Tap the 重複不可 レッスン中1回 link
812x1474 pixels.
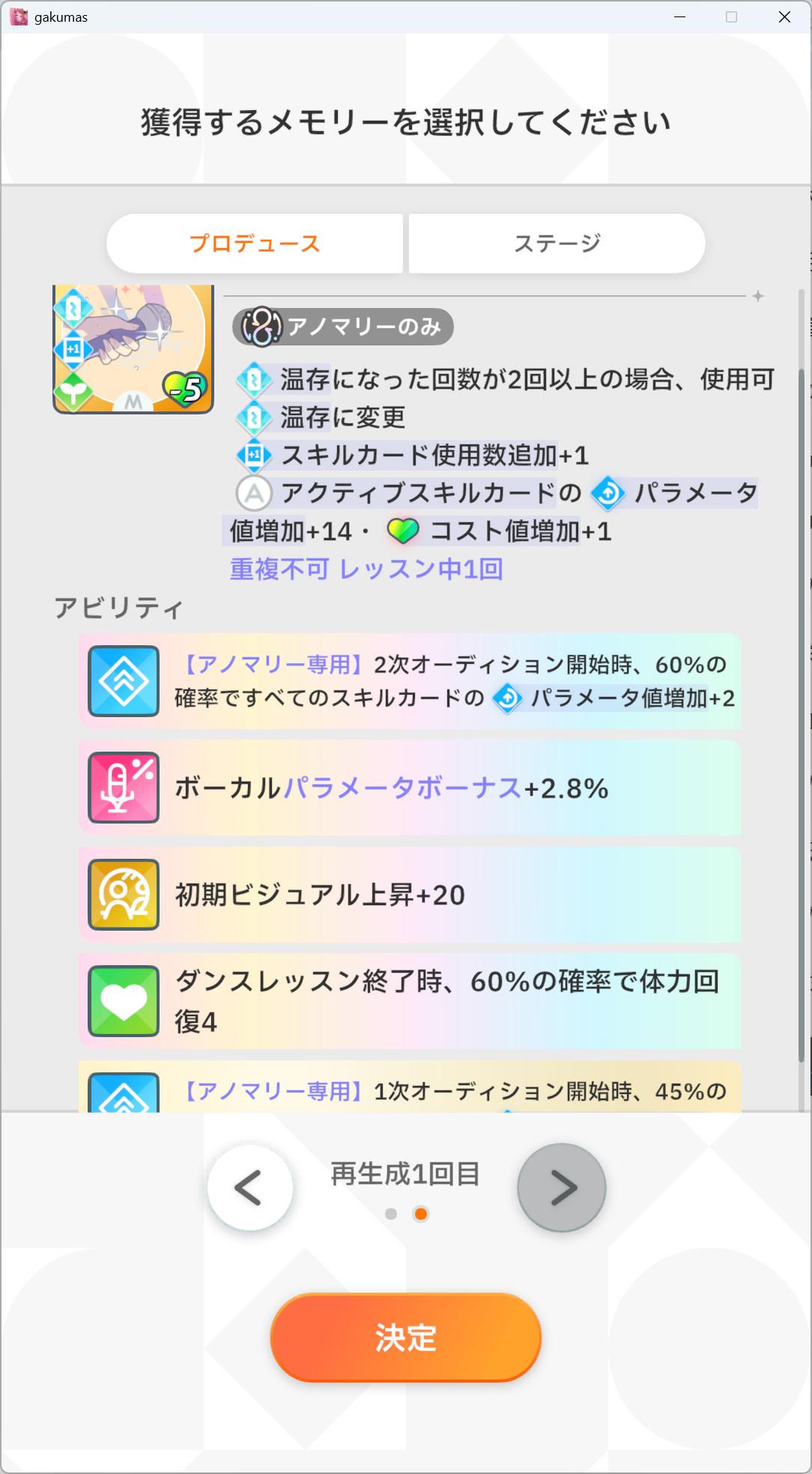[x=366, y=570]
